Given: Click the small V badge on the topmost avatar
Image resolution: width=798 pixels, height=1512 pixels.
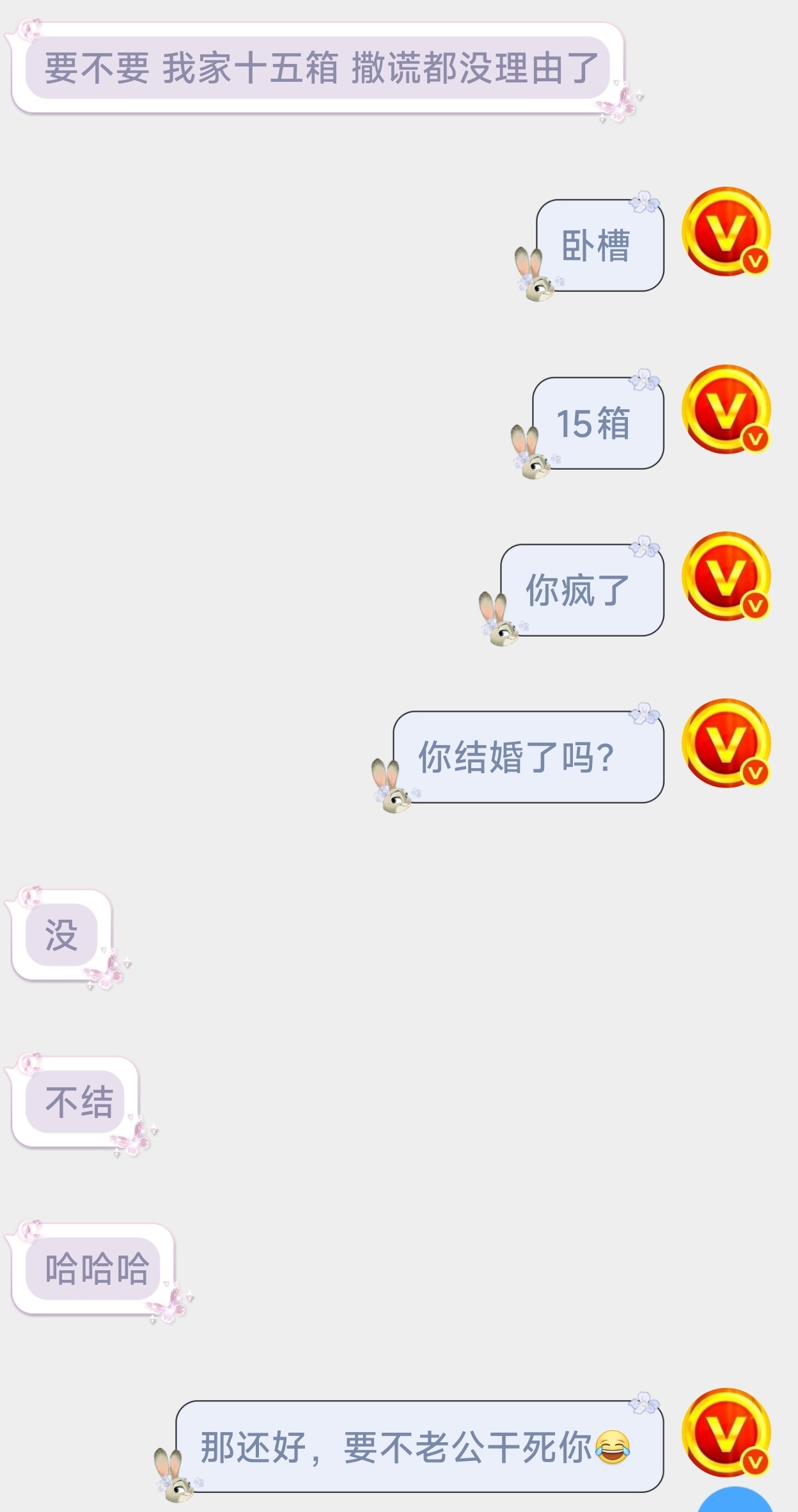Looking at the screenshot, I should [x=755, y=261].
